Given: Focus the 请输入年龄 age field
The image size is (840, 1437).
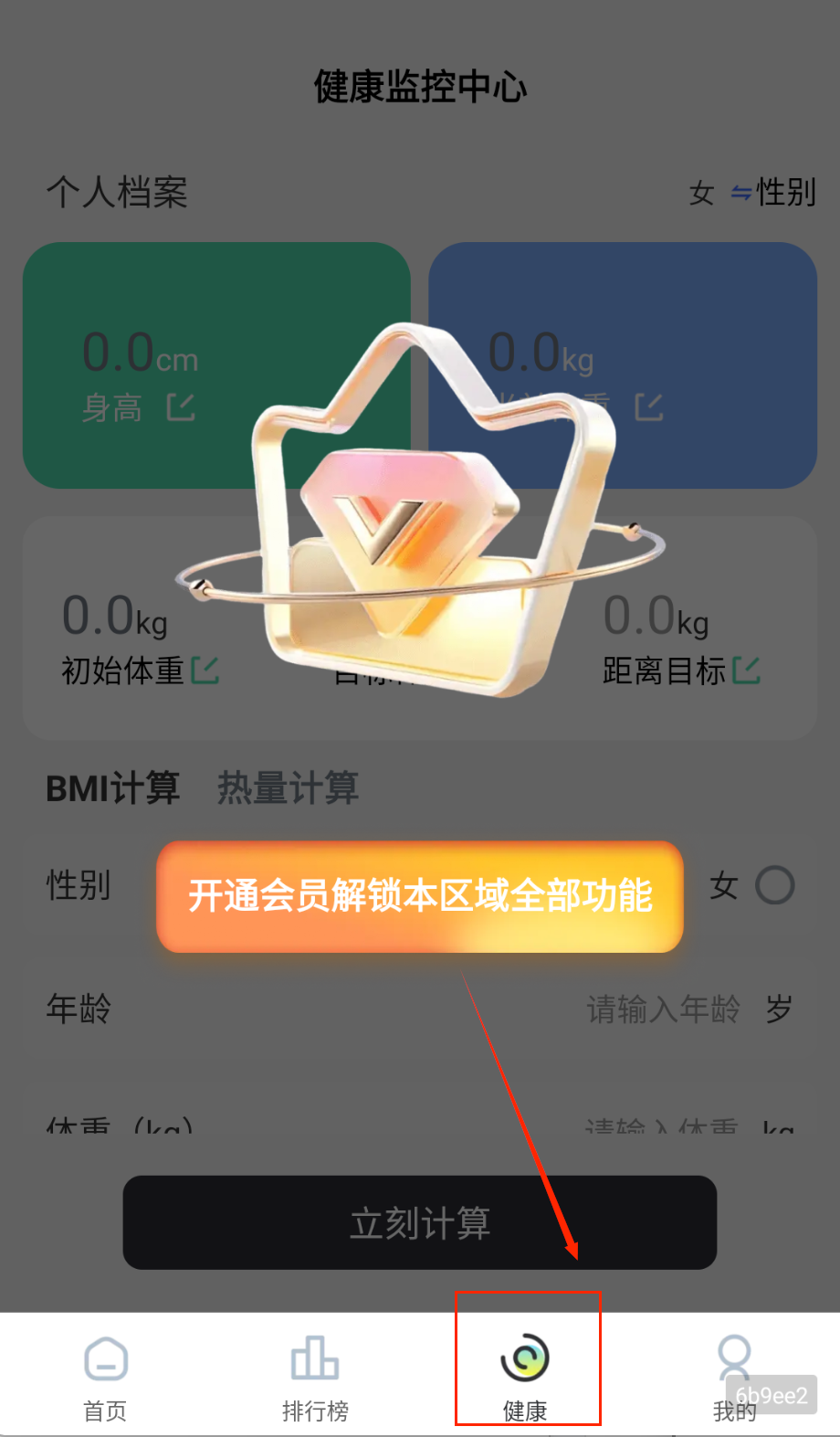Looking at the screenshot, I should tap(663, 1009).
